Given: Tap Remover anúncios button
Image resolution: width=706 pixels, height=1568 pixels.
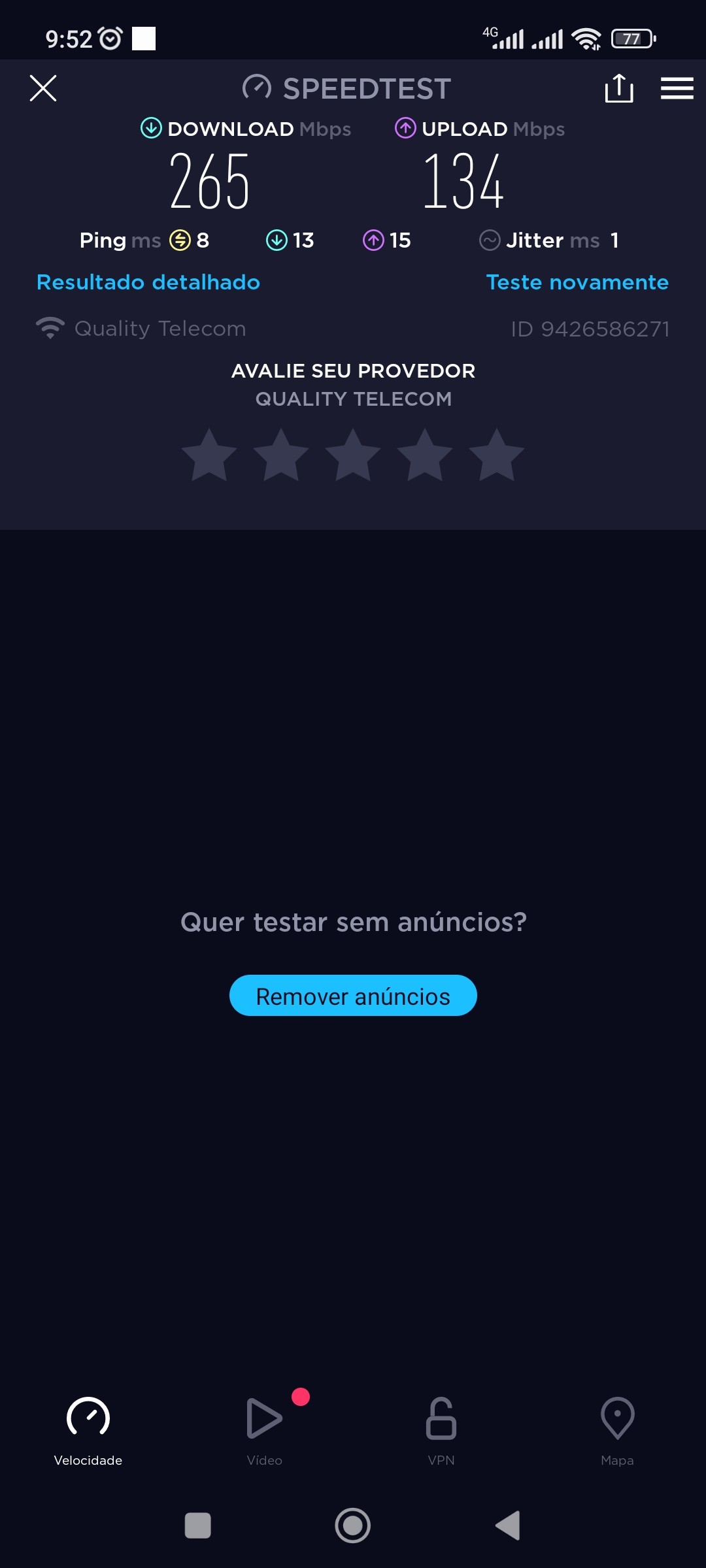Looking at the screenshot, I should point(353,996).
